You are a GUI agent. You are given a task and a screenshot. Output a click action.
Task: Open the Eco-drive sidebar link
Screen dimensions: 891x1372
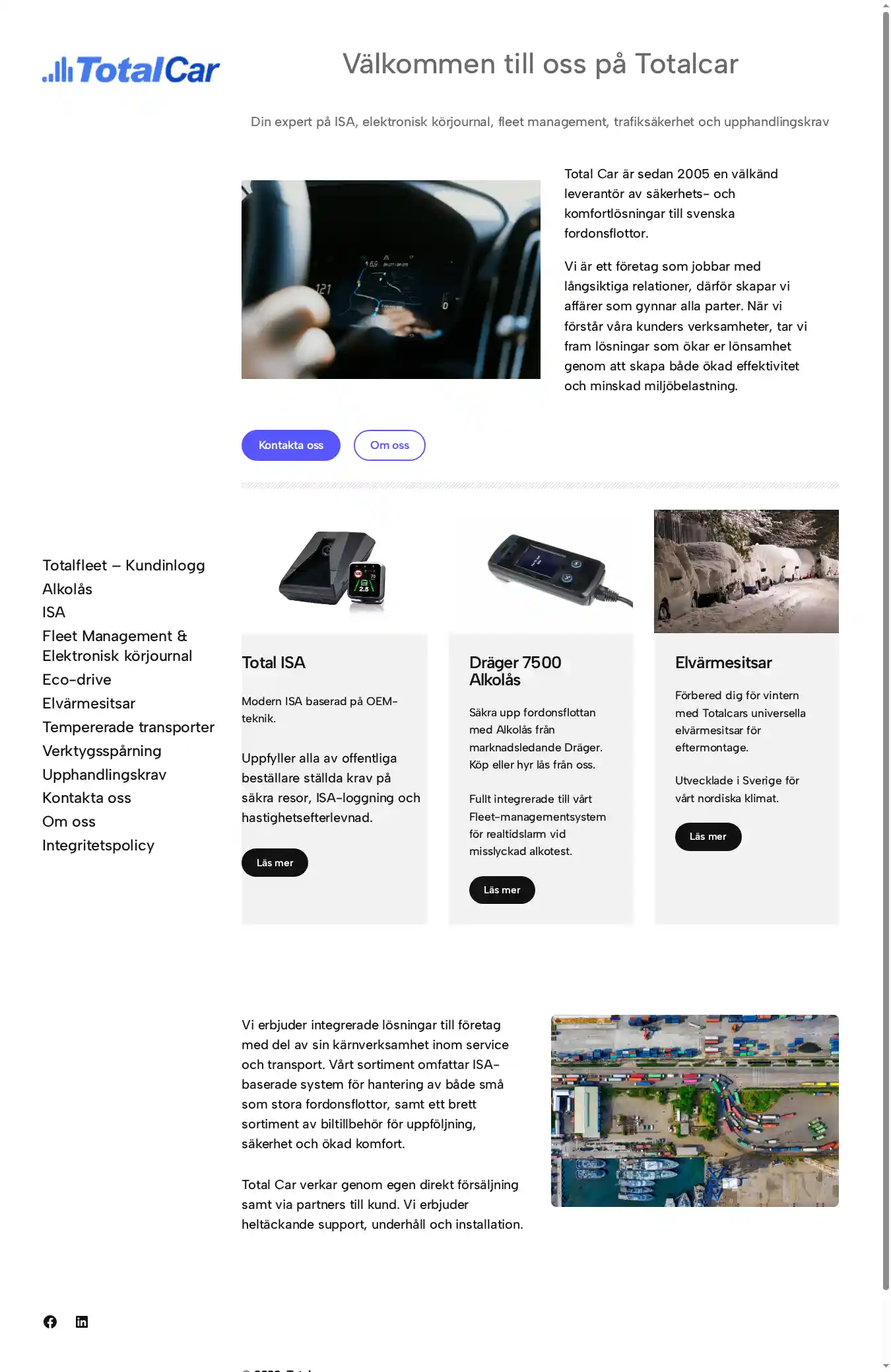point(77,680)
